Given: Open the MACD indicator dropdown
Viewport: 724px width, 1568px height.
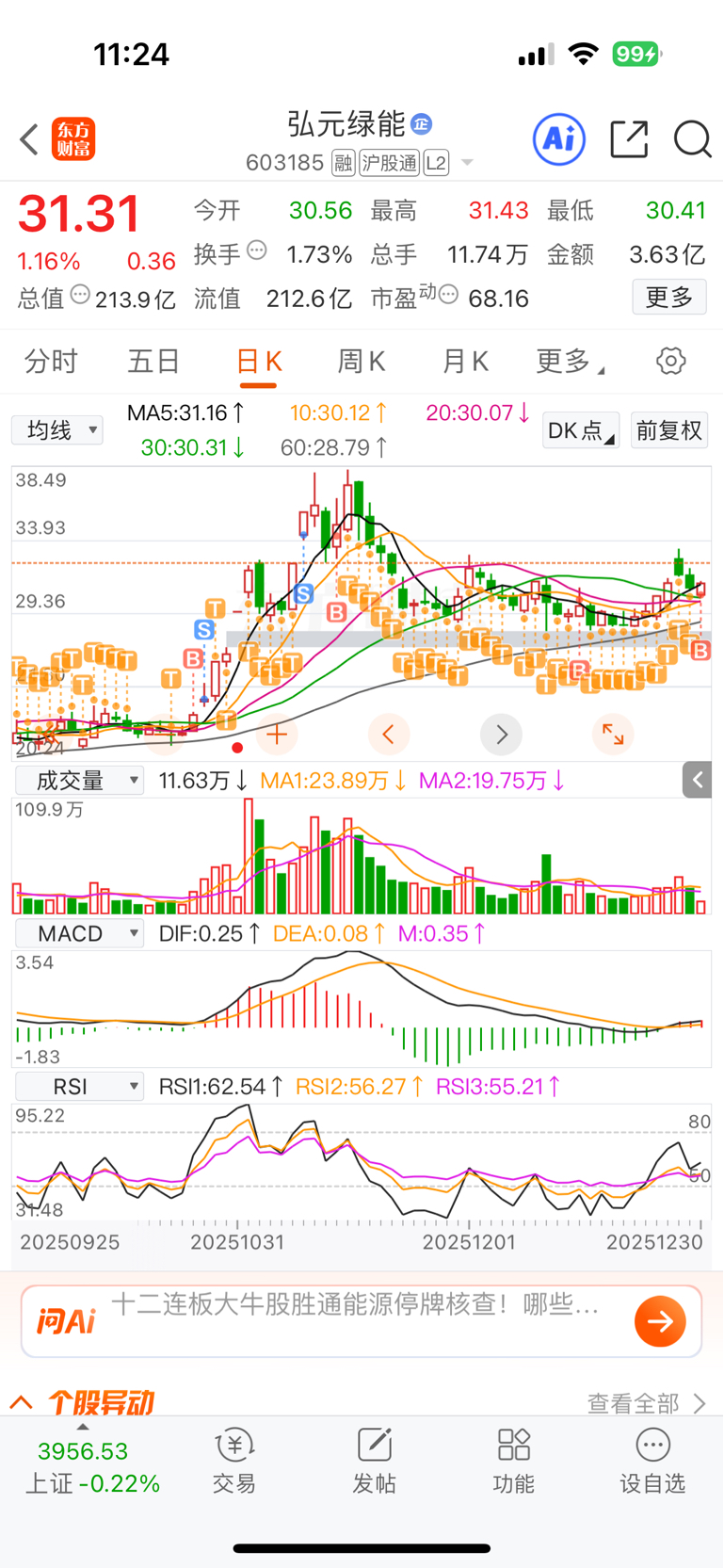Looking at the screenshot, I should 79,933.
